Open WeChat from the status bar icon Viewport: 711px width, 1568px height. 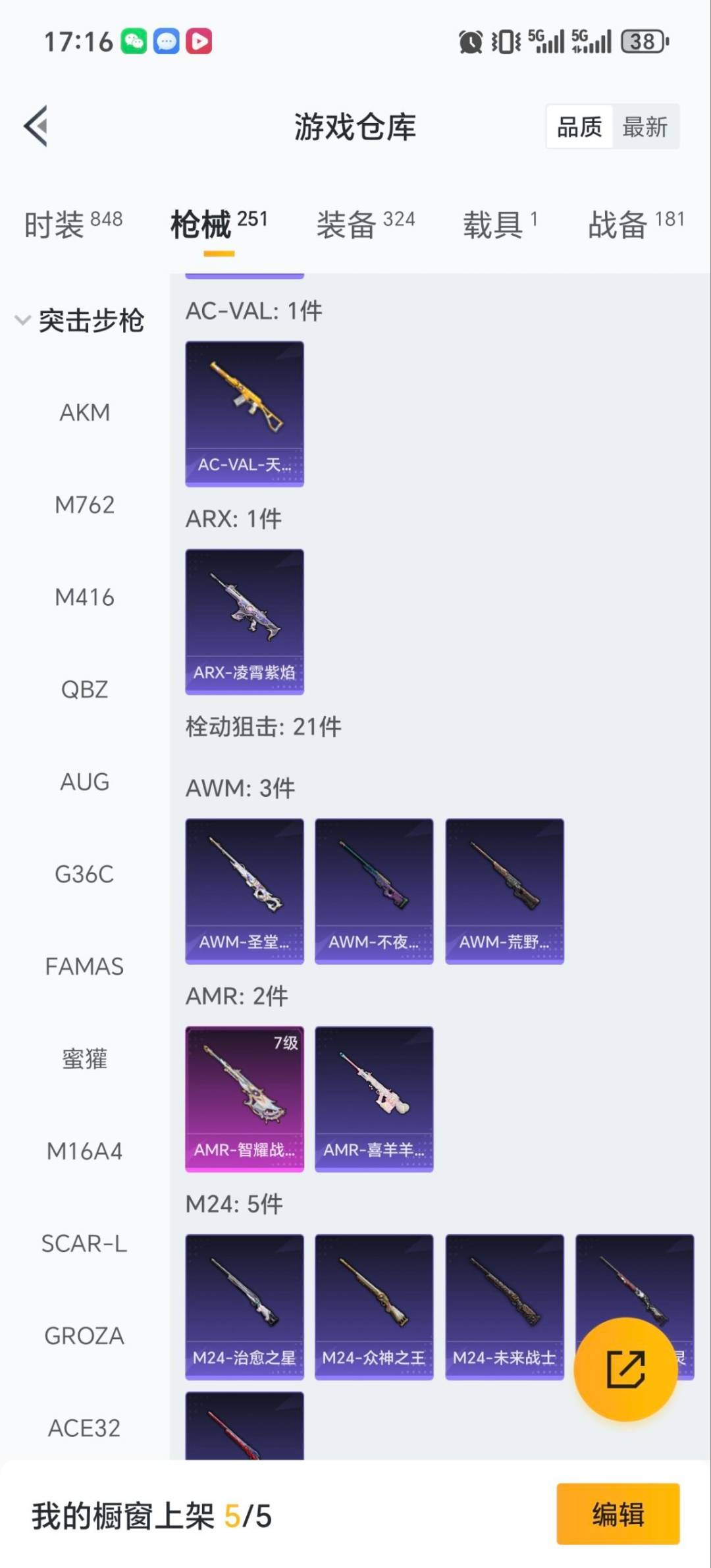pyautogui.click(x=136, y=41)
